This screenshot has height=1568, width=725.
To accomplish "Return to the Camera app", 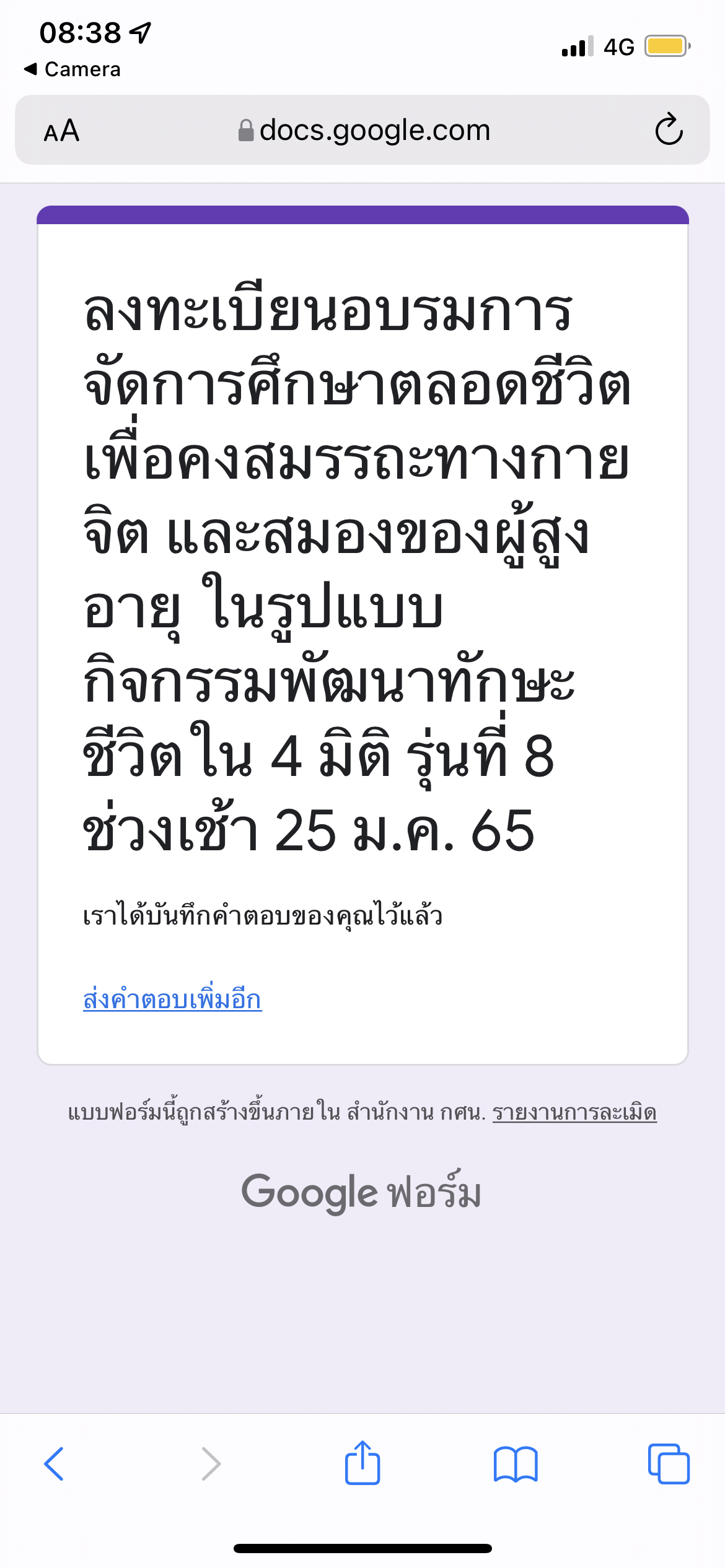I will 72,69.
